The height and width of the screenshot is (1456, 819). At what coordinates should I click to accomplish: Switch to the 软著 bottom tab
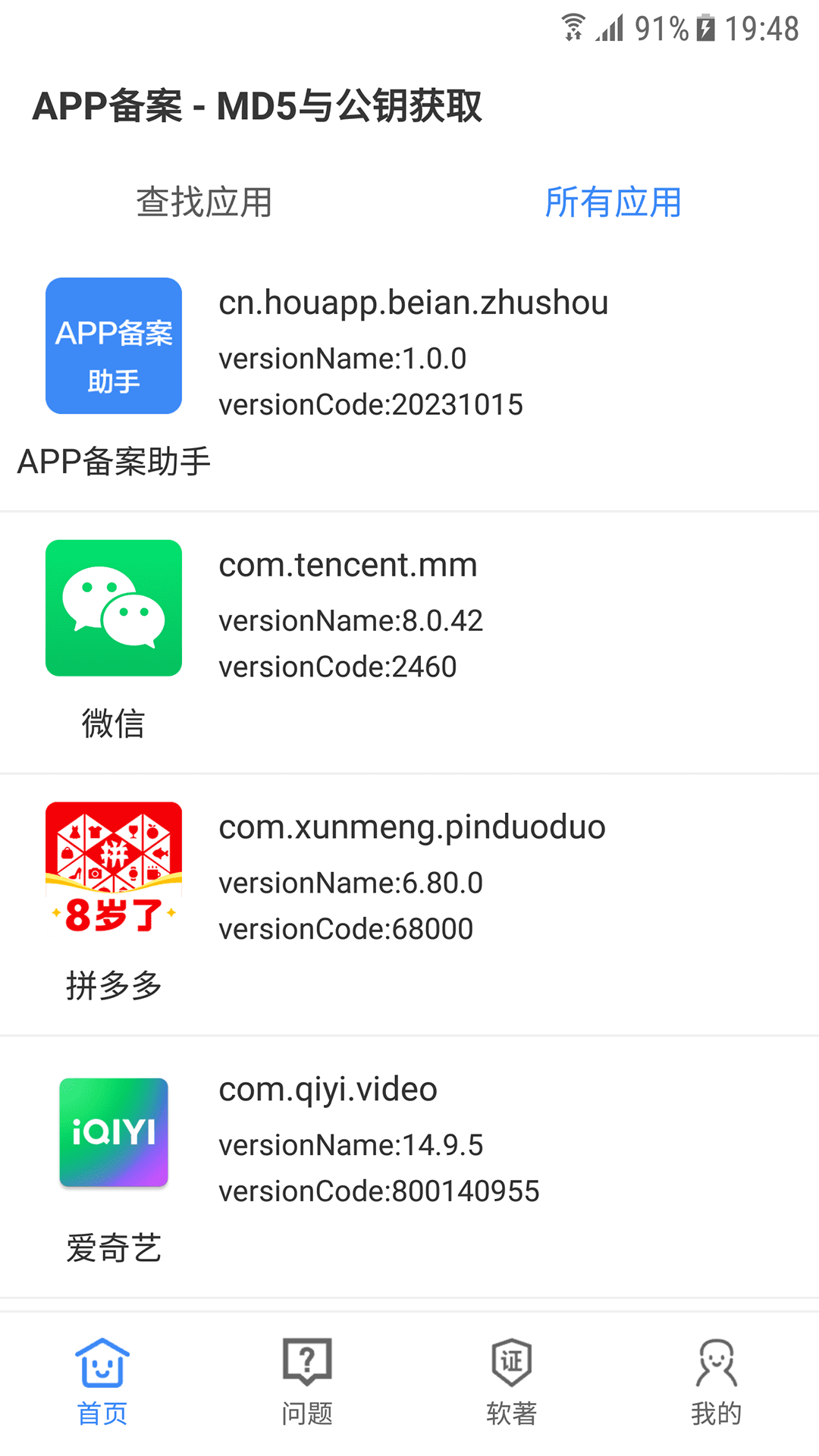coord(512,1382)
